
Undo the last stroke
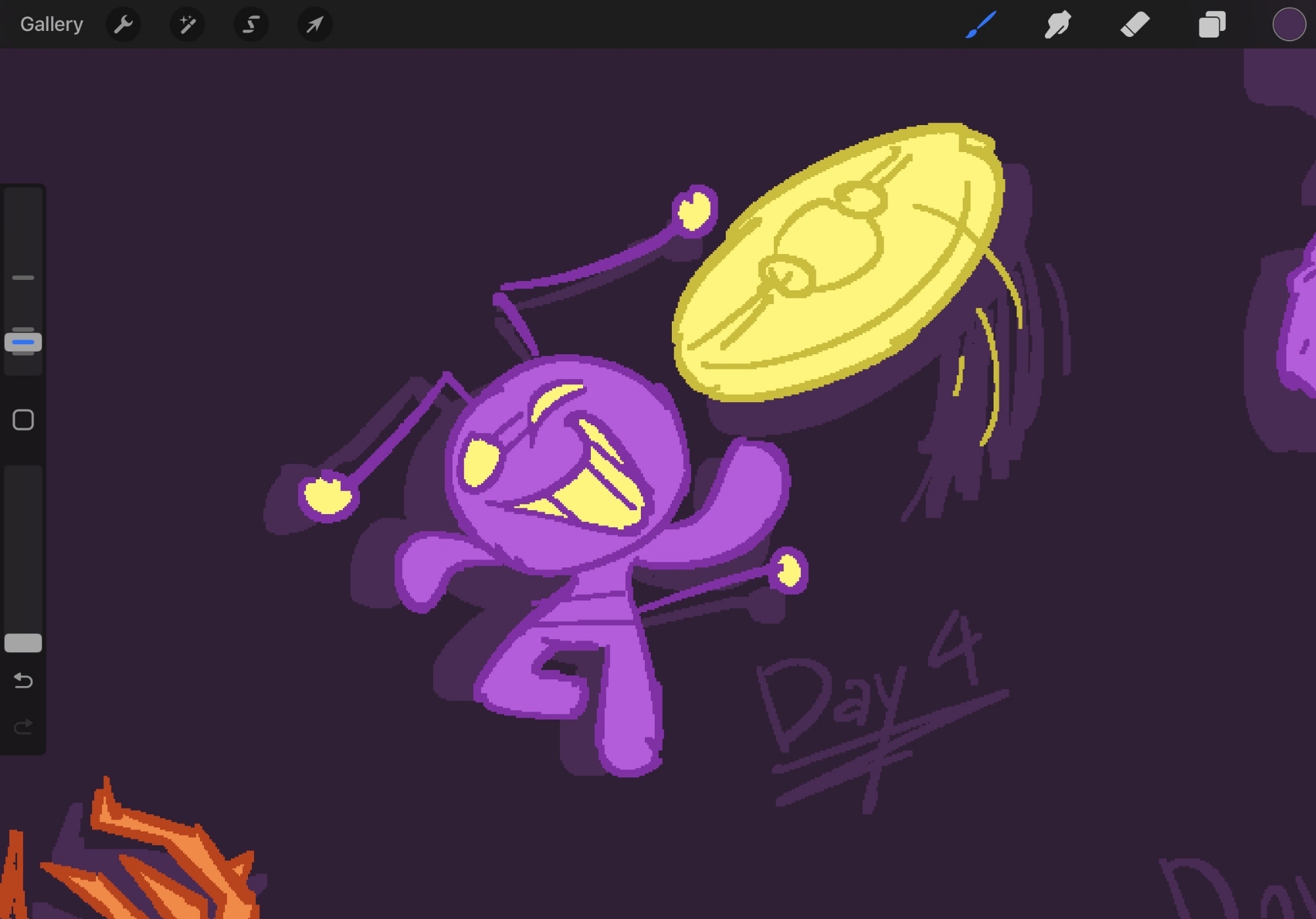tap(23, 680)
